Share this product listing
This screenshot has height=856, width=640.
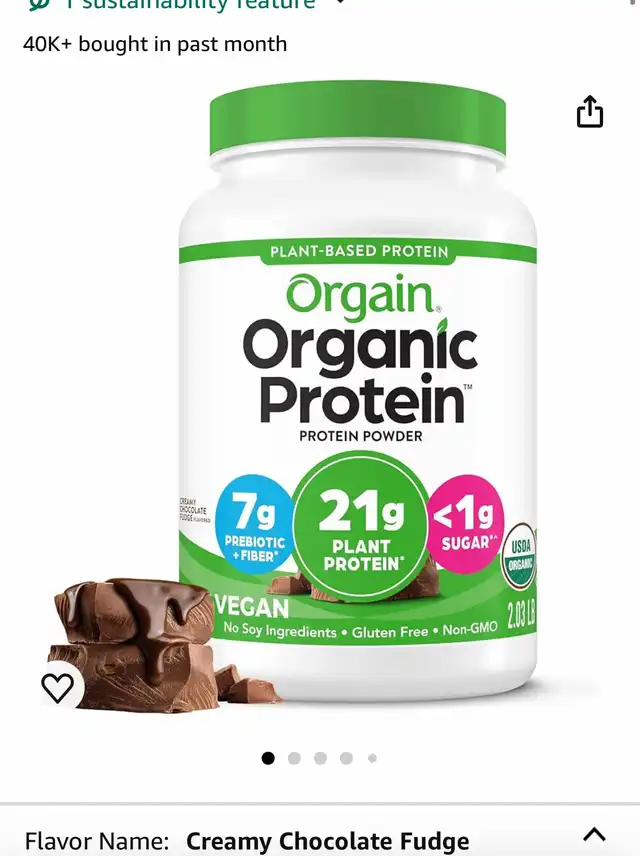[590, 112]
